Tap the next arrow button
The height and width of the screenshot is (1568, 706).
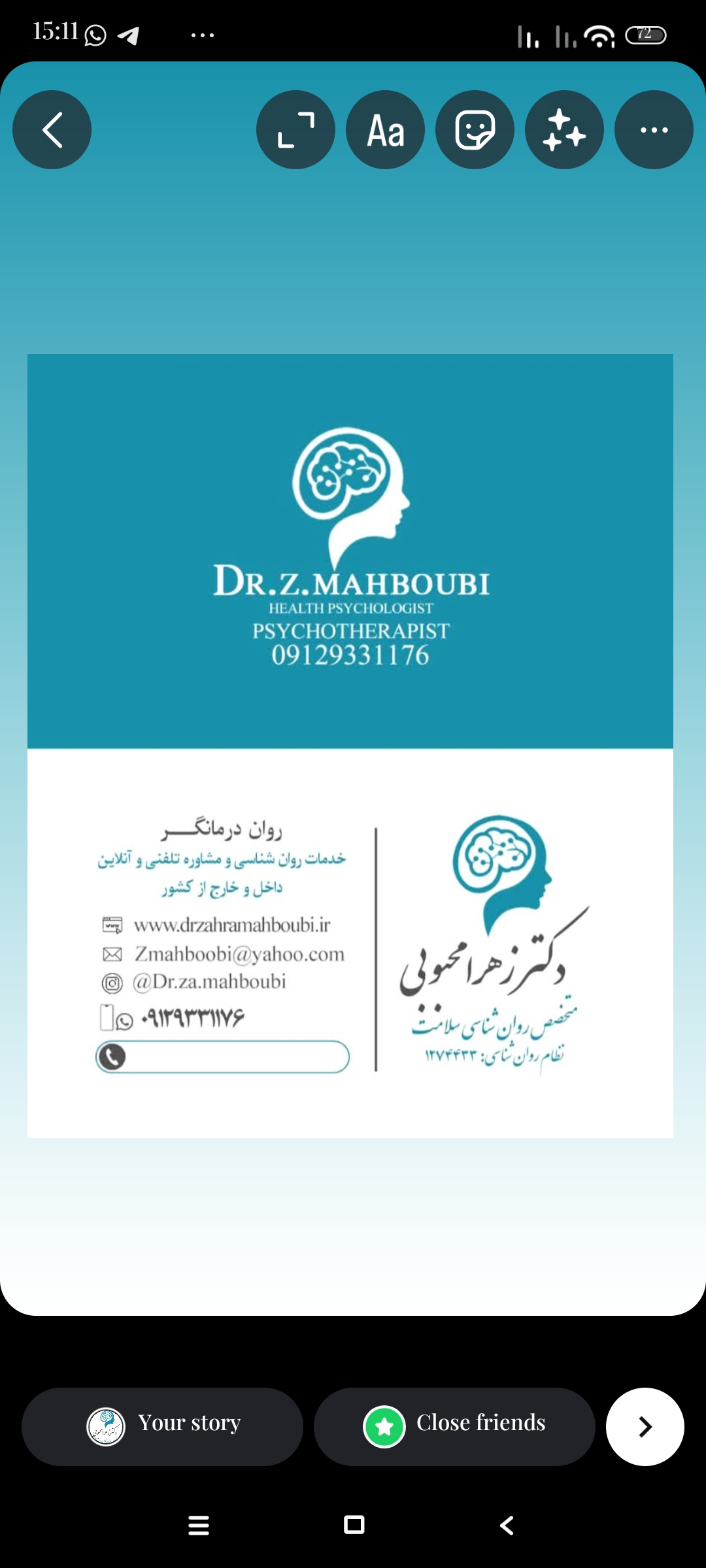[645, 1426]
